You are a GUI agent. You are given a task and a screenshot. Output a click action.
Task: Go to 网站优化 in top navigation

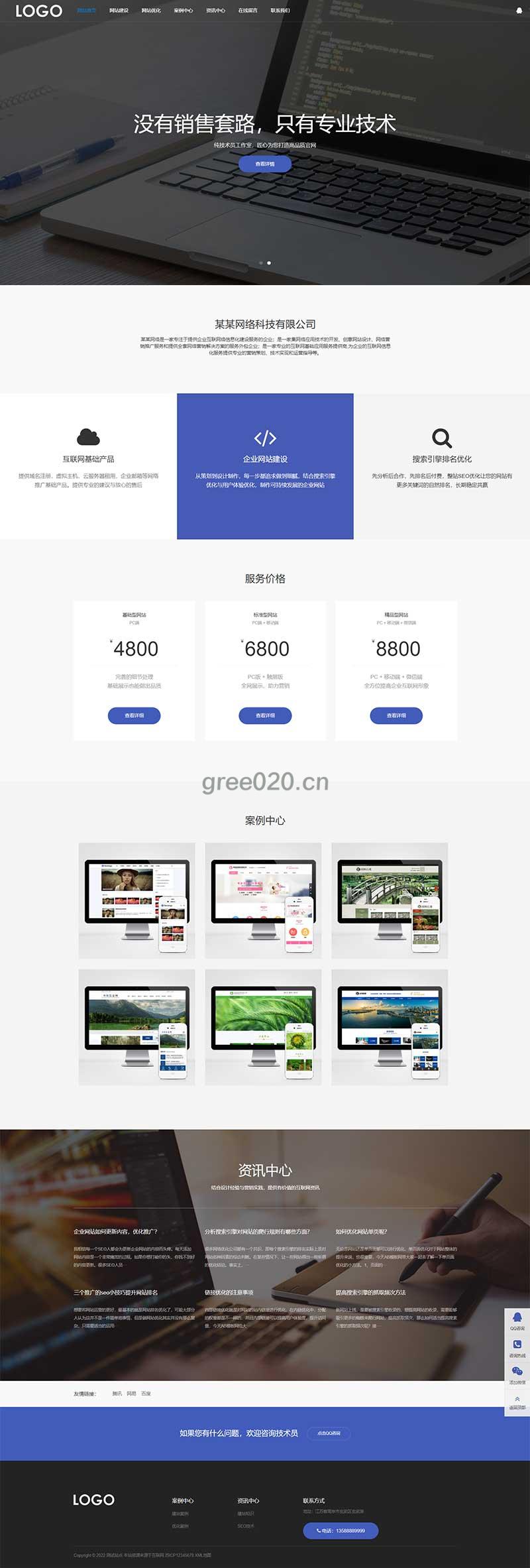pos(151,11)
